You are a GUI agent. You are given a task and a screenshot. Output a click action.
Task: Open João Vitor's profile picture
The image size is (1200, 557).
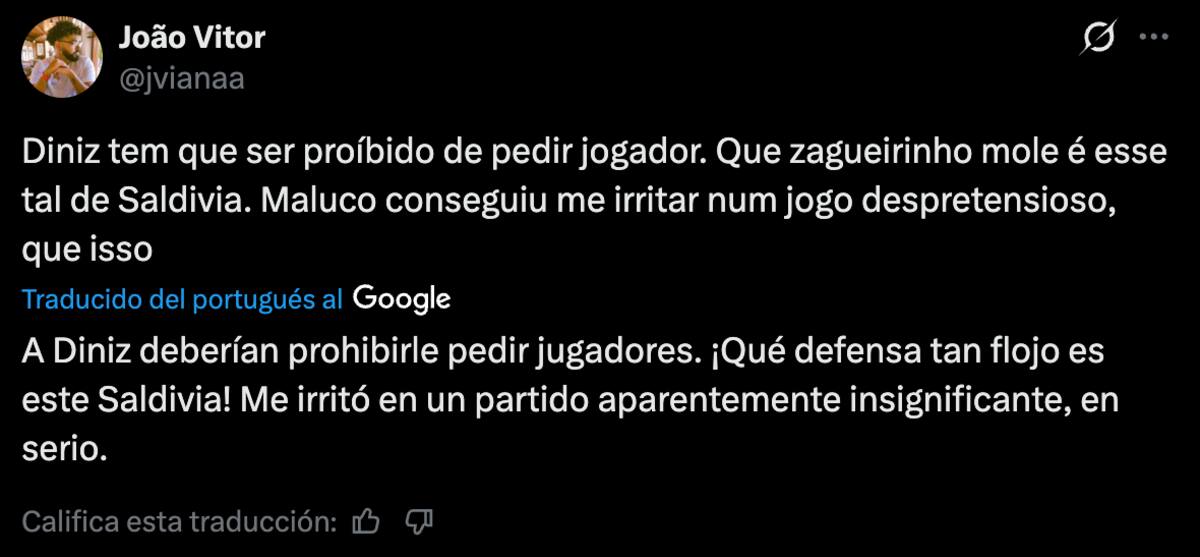point(59,57)
